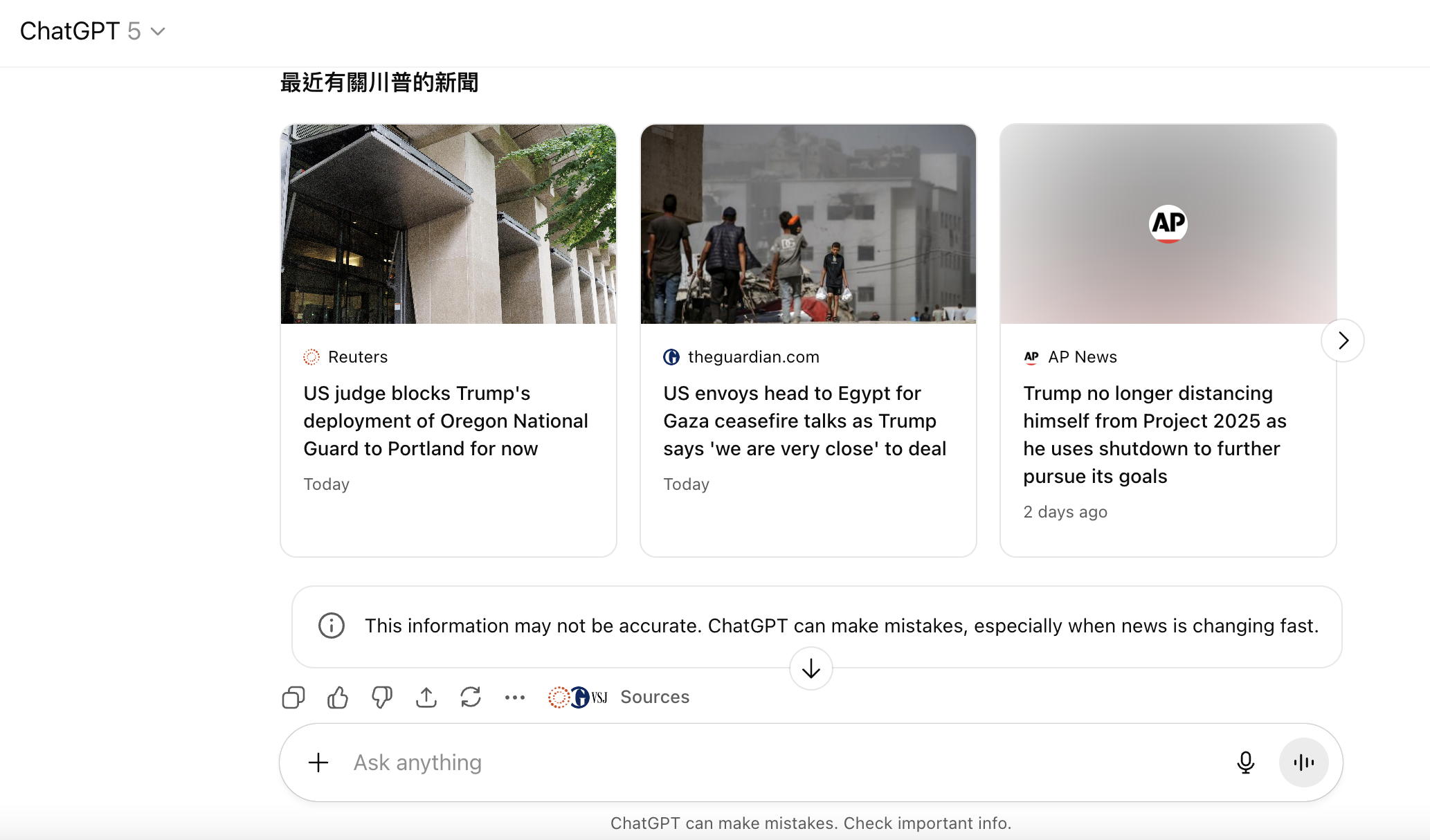Open the more actions ellipsis menu
The width and height of the screenshot is (1430, 840).
coord(515,697)
